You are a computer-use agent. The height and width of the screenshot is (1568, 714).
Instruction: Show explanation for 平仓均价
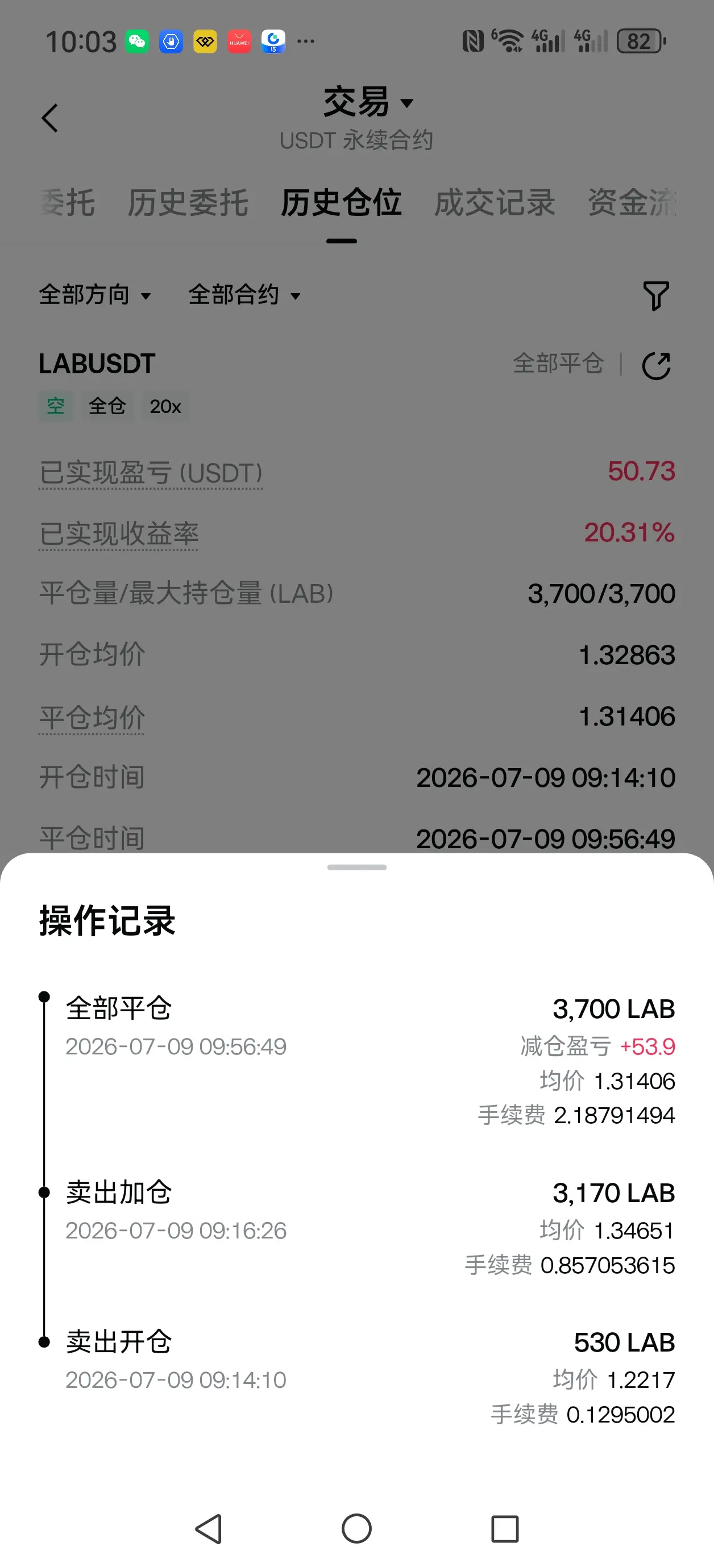pos(92,718)
